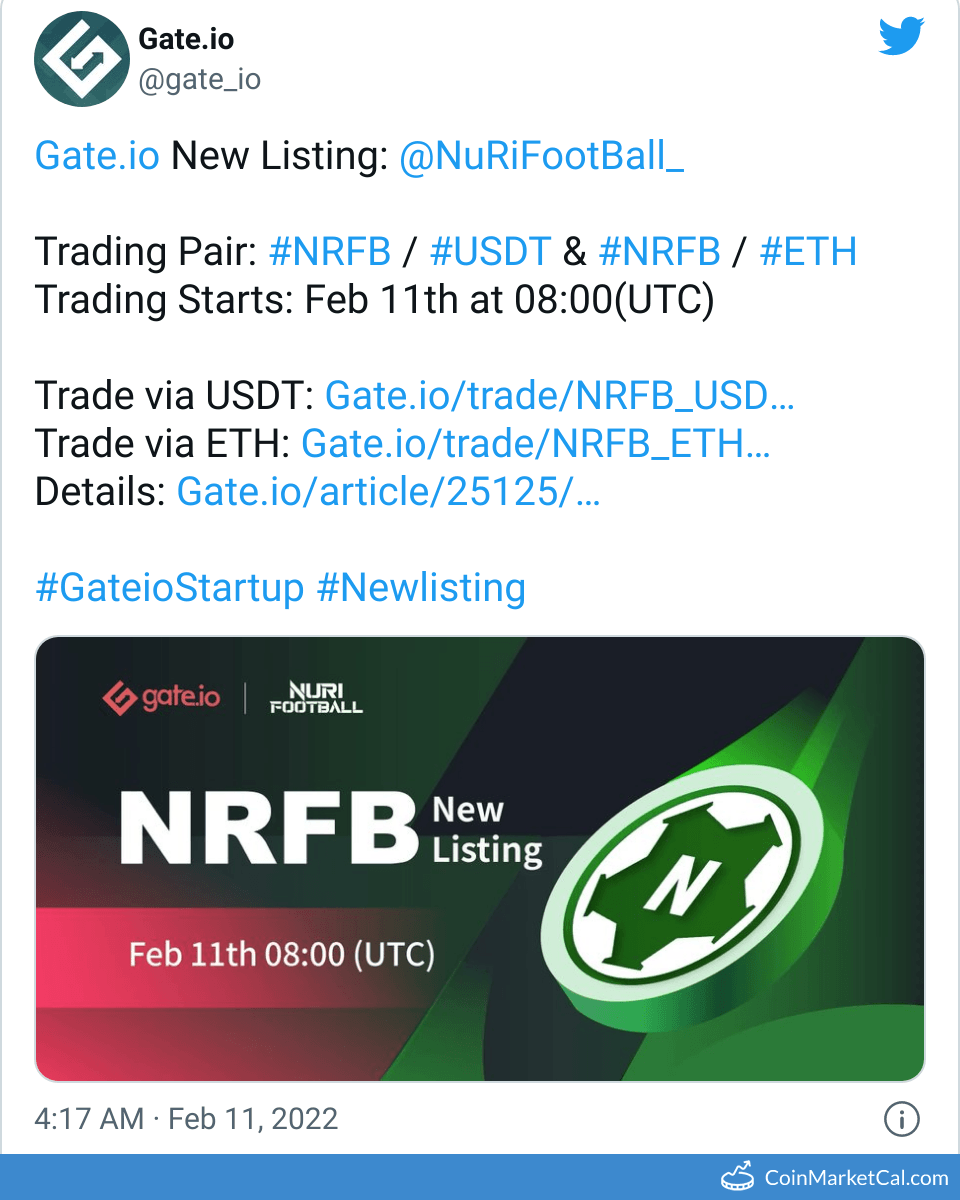Open the #ETH hashtag

[x=808, y=252]
